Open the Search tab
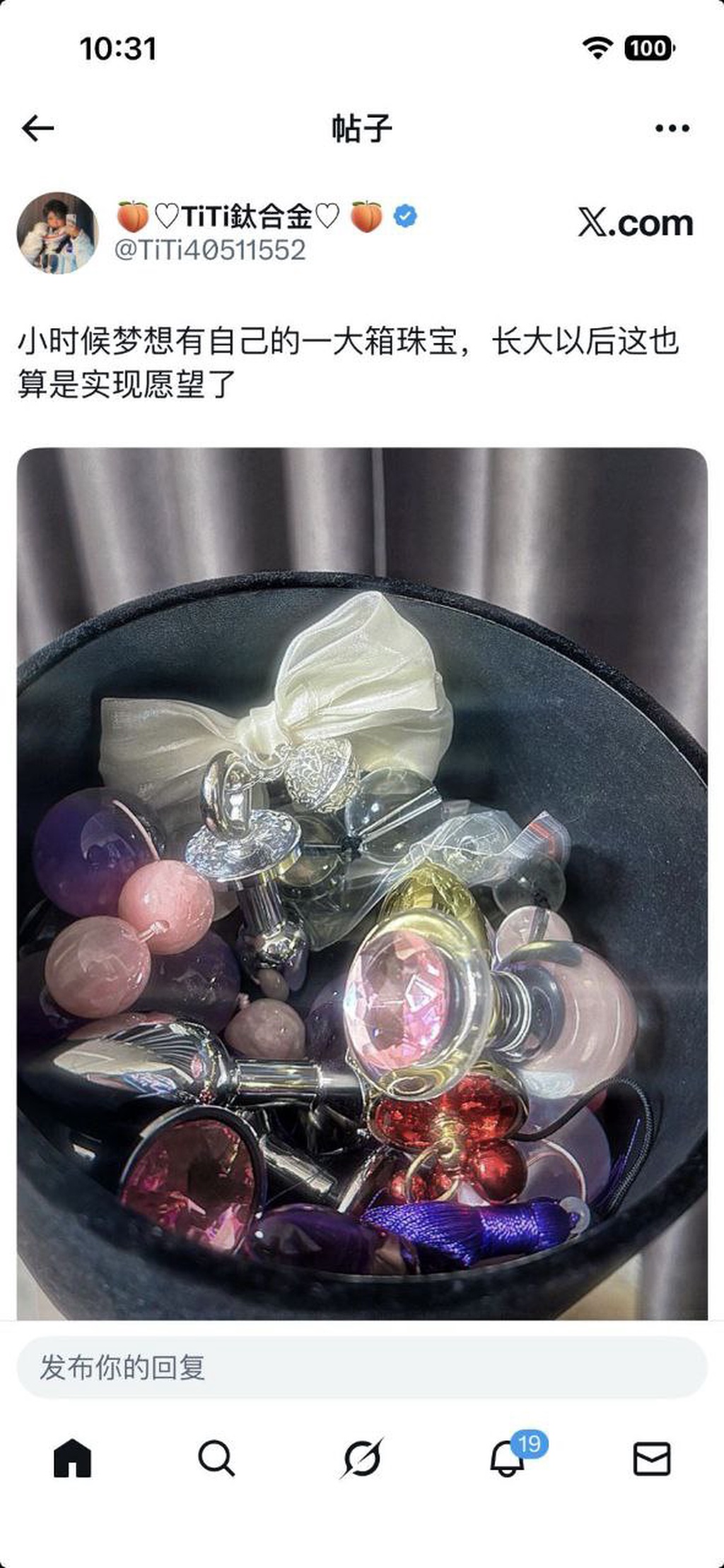Image resolution: width=724 pixels, height=1568 pixels. tap(216, 1458)
